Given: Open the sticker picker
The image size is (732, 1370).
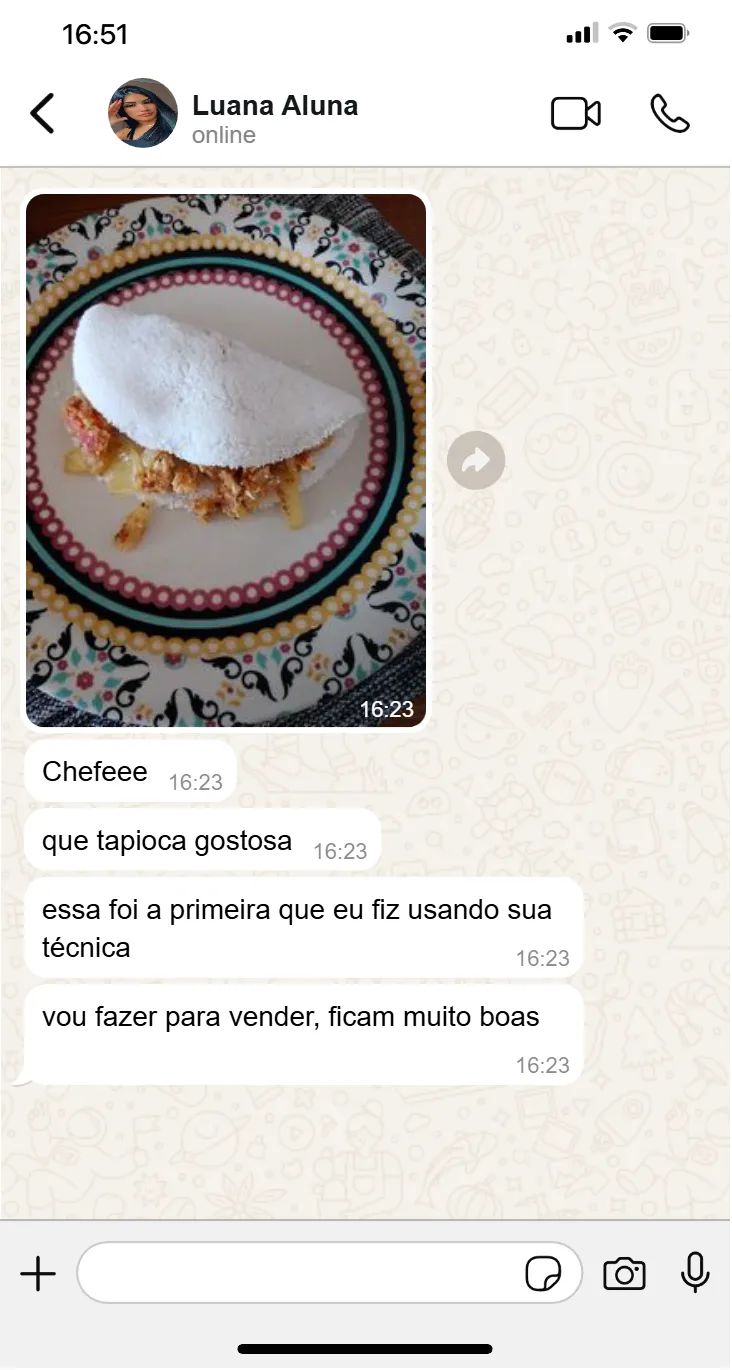Looking at the screenshot, I should coord(543,1274).
